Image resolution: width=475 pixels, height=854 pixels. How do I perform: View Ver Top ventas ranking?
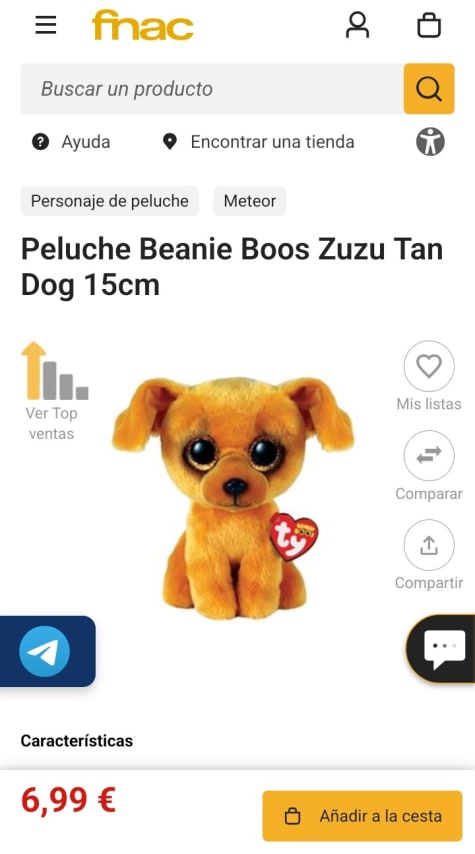click(x=53, y=391)
